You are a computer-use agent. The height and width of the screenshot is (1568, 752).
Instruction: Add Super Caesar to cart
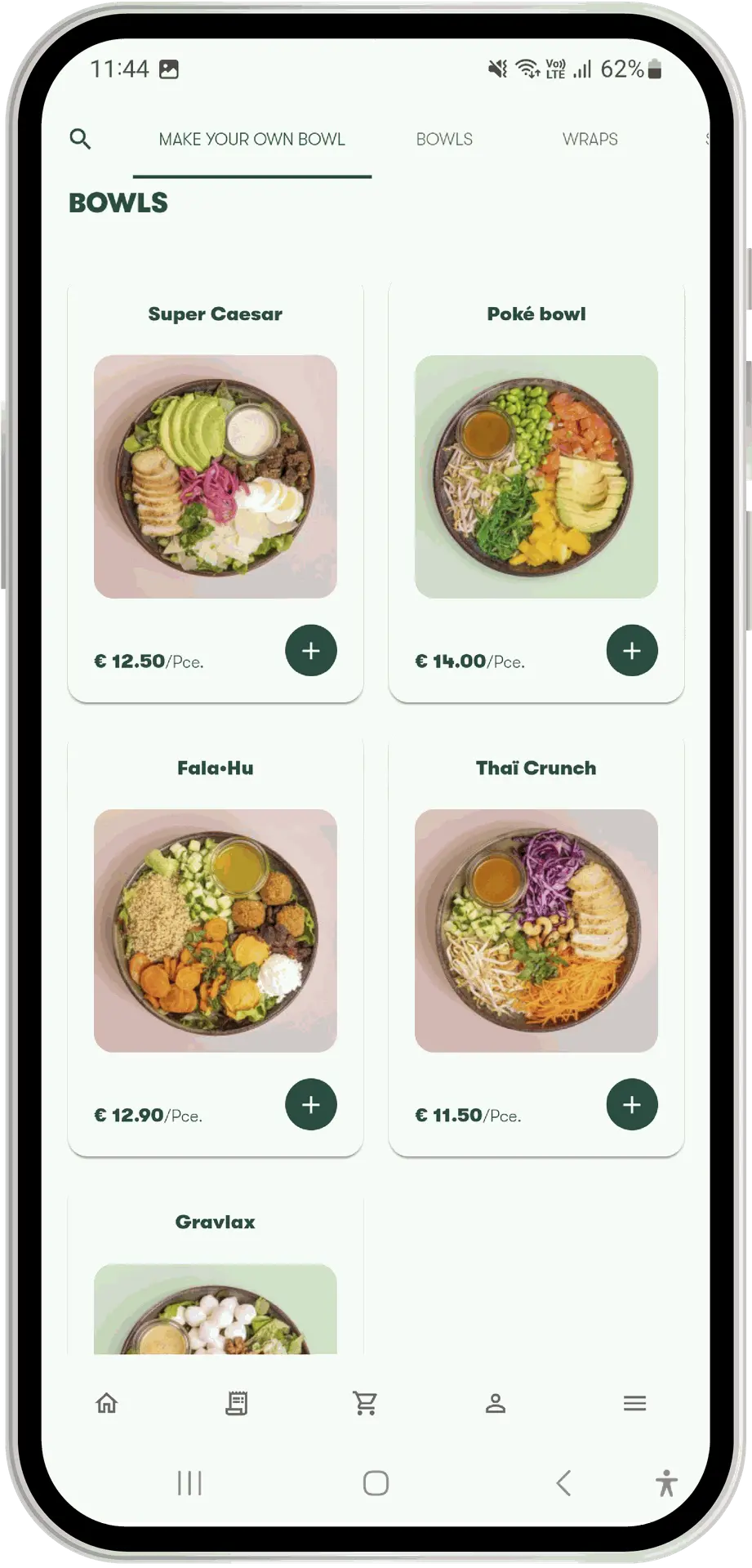point(310,651)
